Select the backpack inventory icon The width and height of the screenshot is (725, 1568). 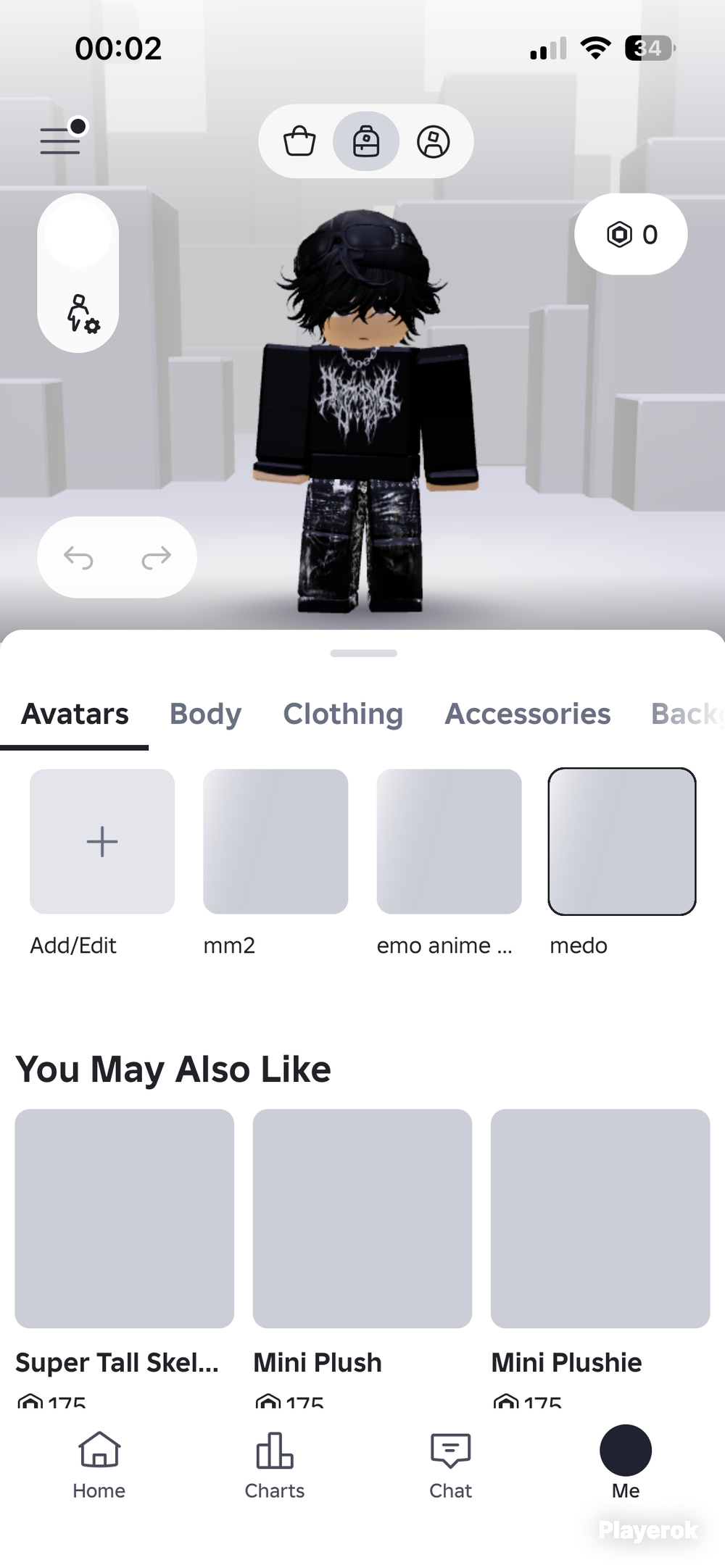[366, 141]
